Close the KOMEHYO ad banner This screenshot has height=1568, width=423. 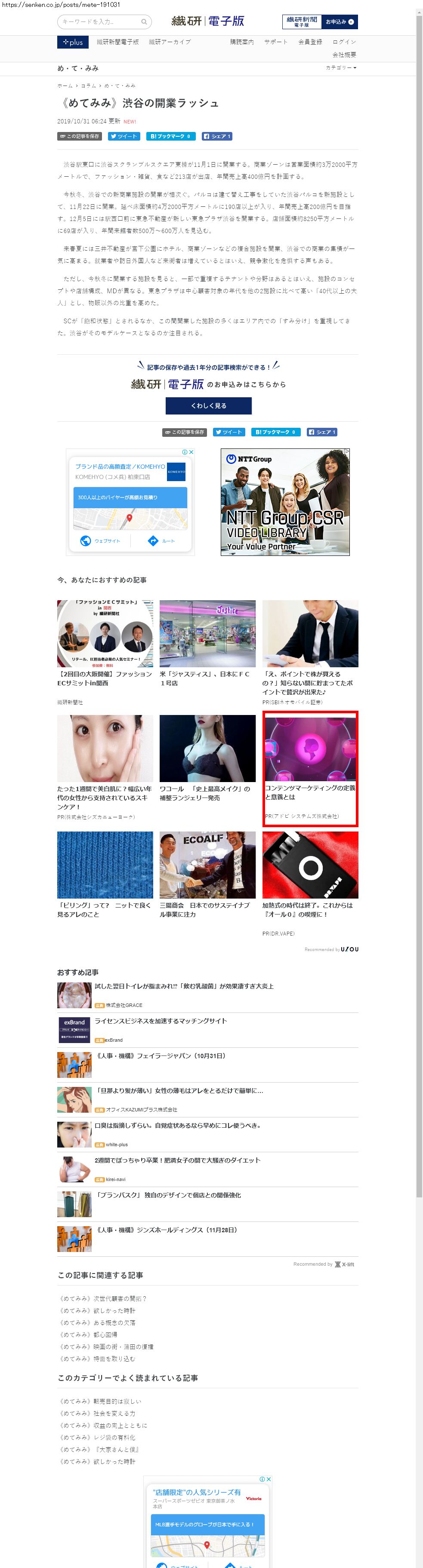tap(191, 452)
